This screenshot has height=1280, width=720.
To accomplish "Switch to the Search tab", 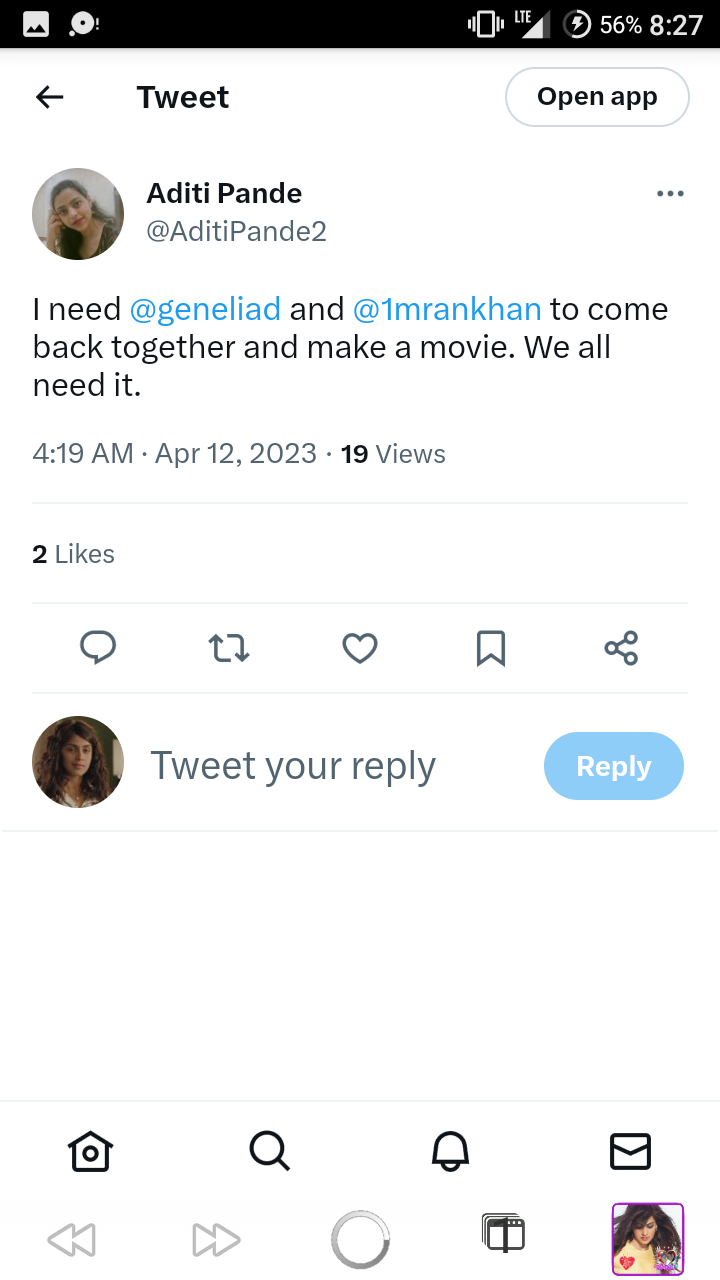I will 269,1151.
